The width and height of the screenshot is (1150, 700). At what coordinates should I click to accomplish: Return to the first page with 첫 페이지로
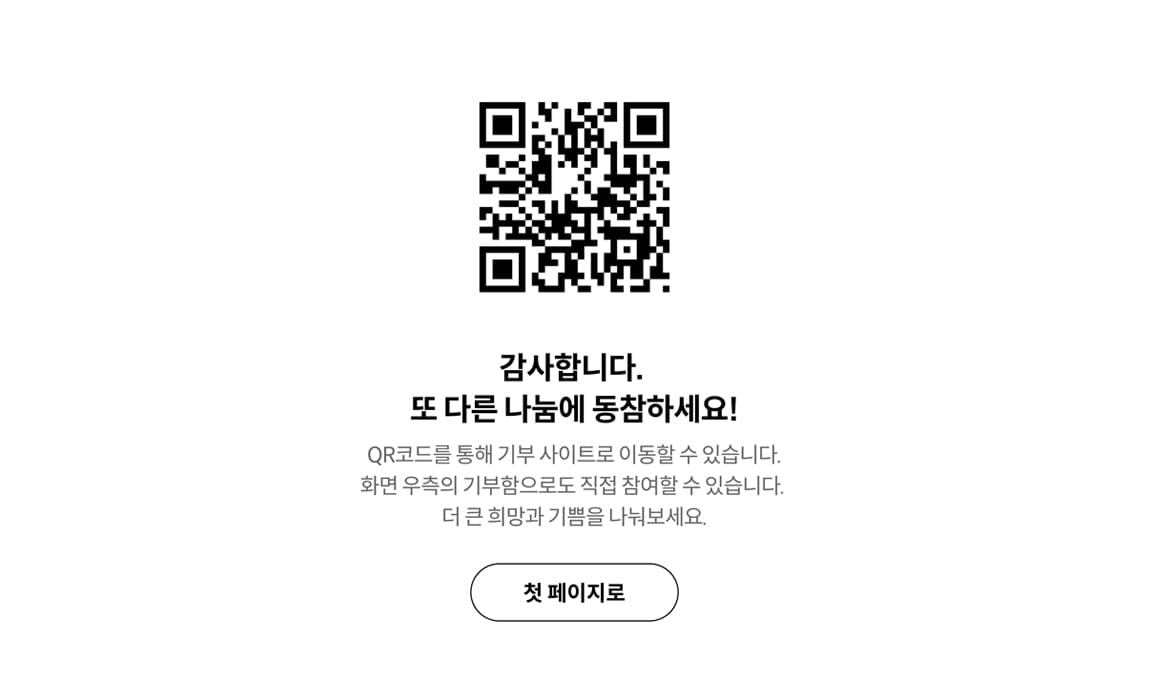tap(574, 592)
